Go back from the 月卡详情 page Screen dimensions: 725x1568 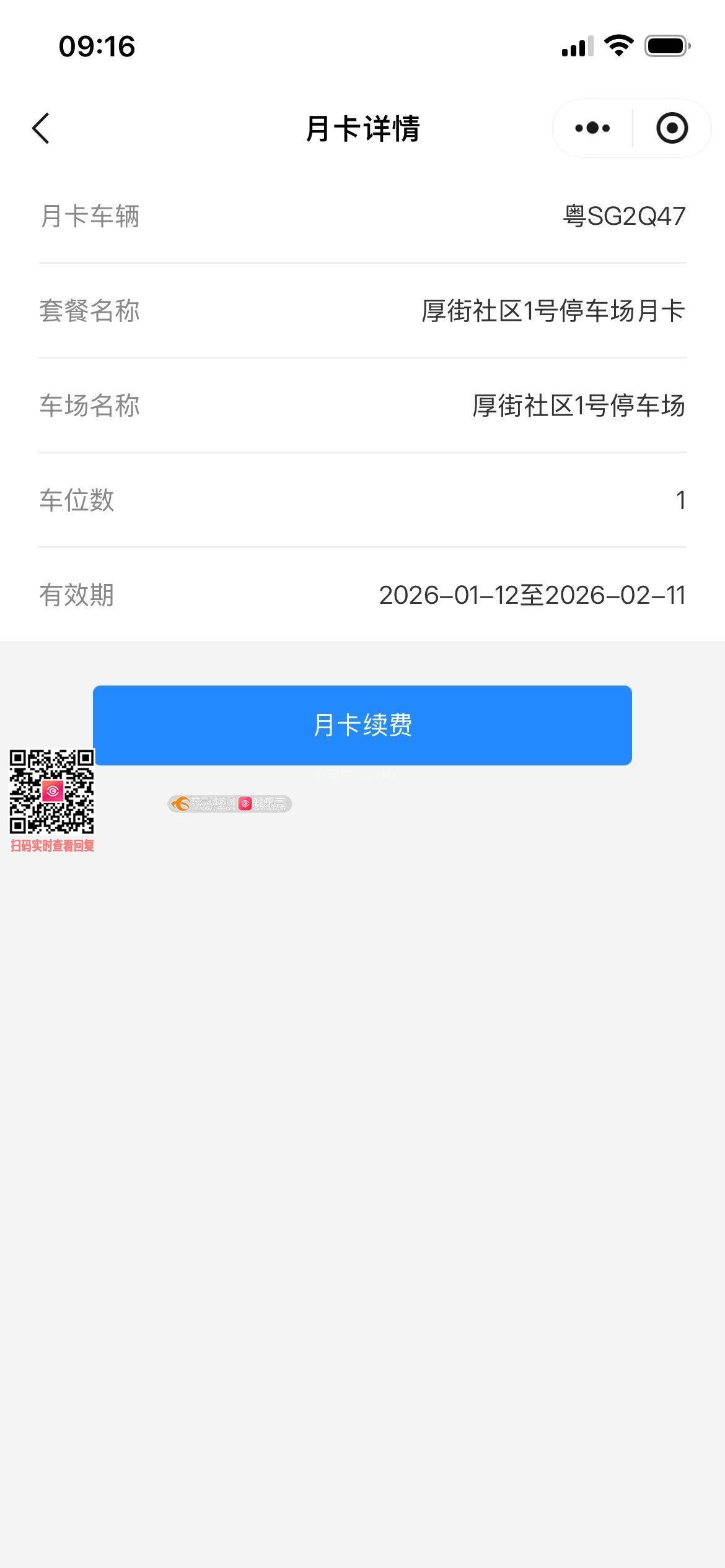(41, 129)
